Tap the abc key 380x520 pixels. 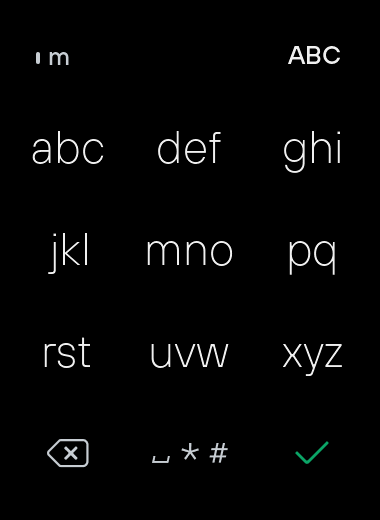pyautogui.click(x=68, y=149)
